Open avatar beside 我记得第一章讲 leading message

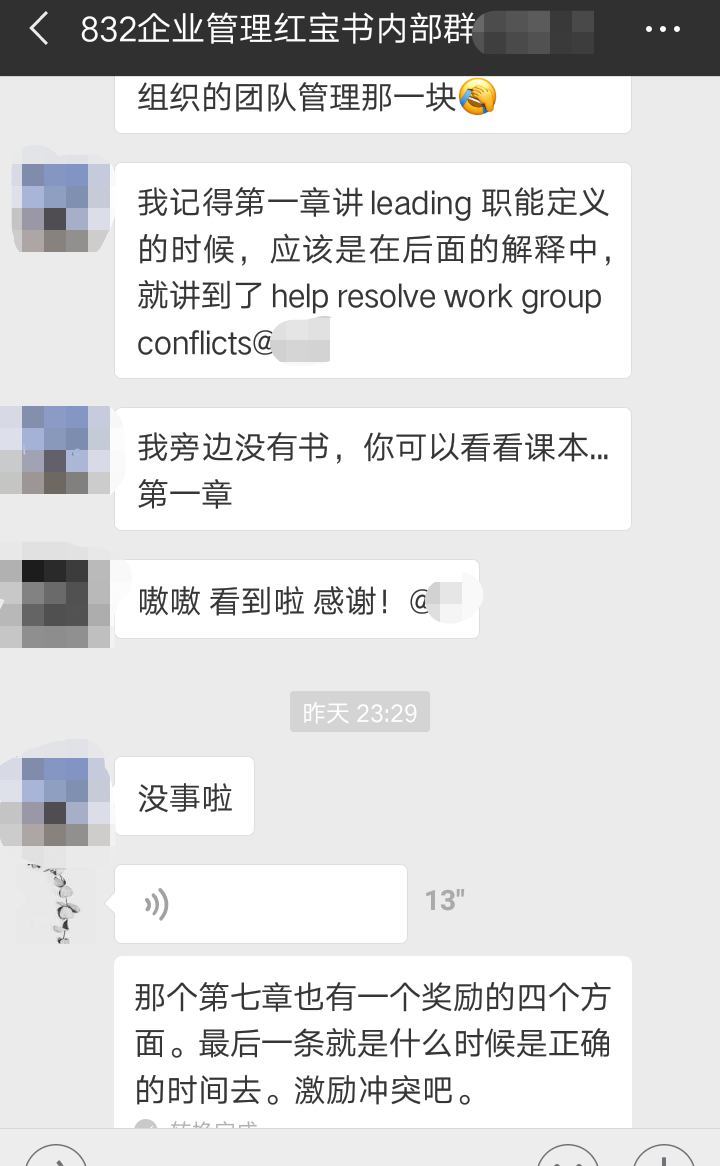(57, 207)
